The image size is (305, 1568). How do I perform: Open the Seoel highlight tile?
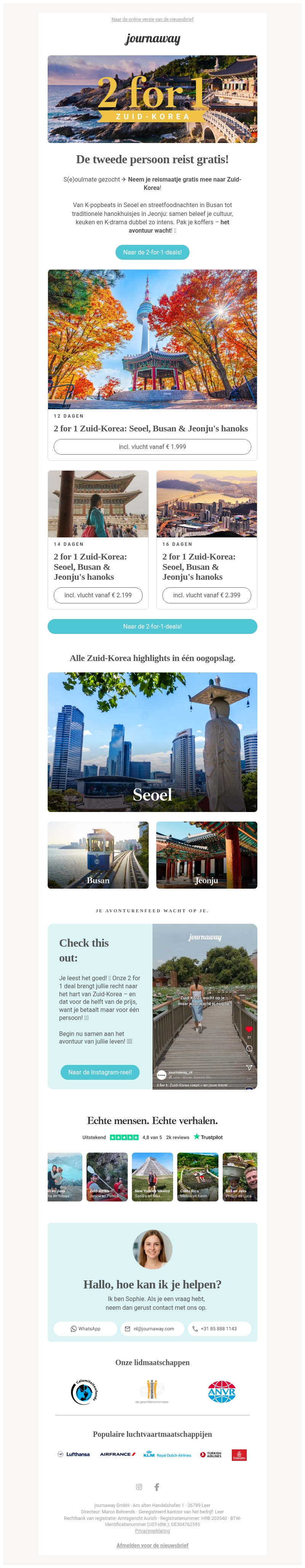(152, 742)
